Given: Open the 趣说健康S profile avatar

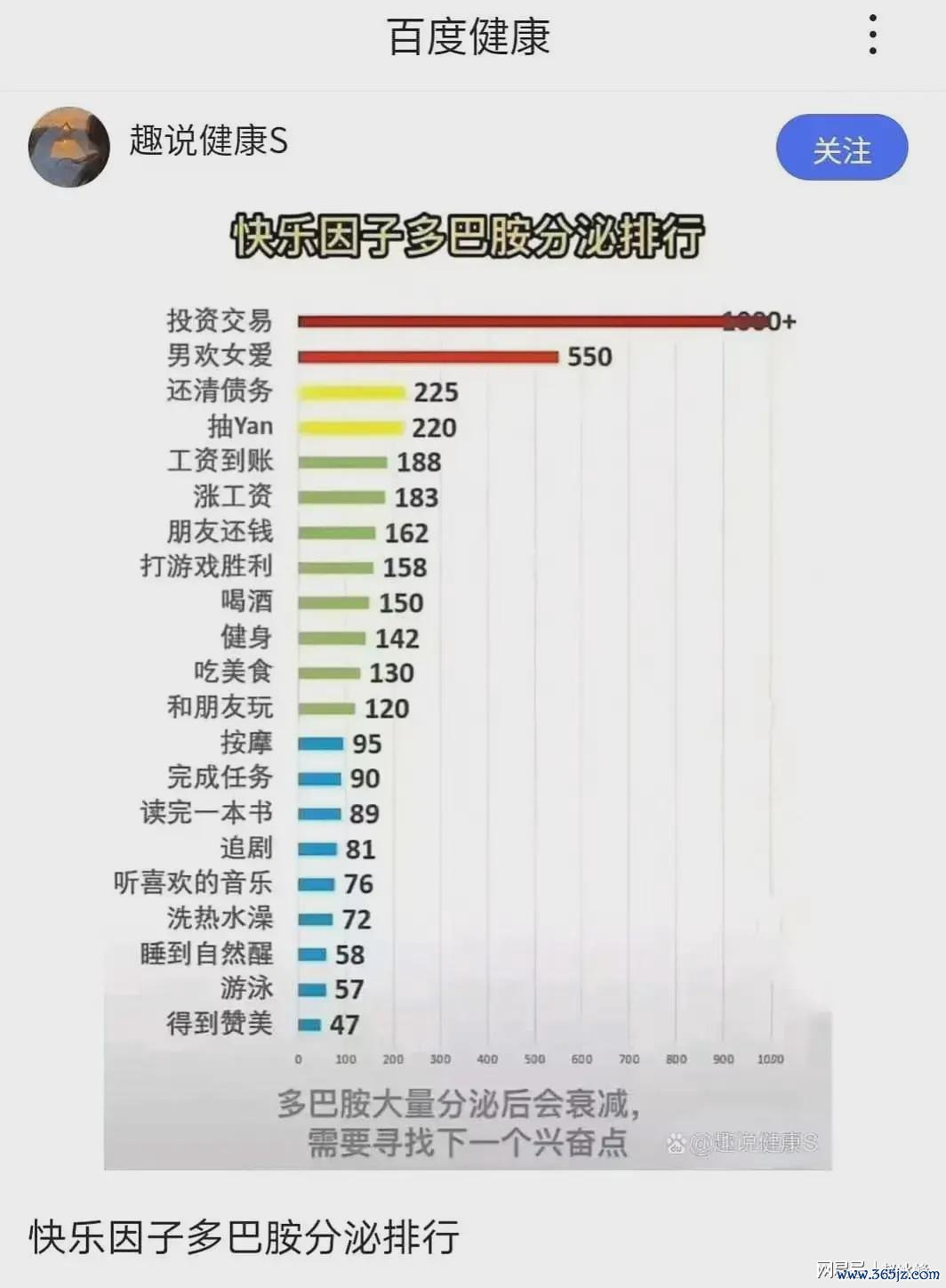Looking at the screenshot, I should point(69,147).
